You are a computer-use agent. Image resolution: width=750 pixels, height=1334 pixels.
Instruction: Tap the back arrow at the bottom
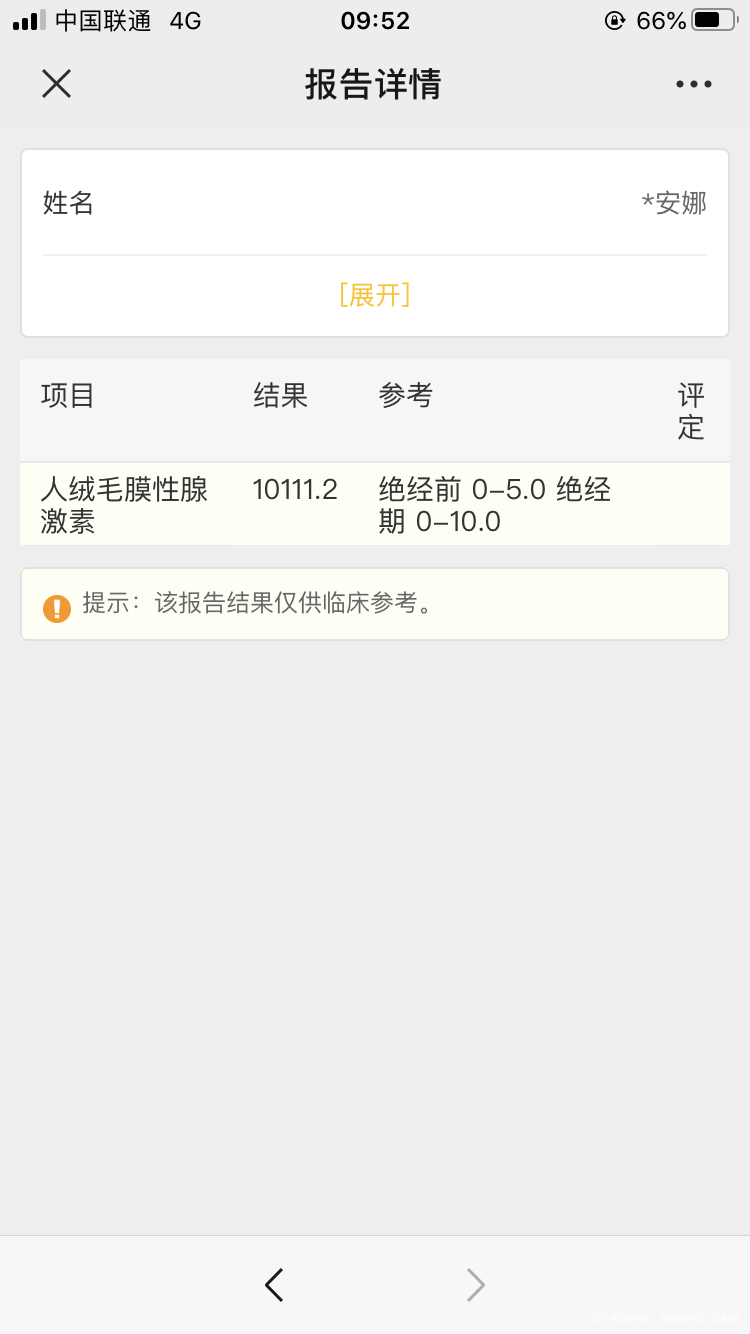point(274,1284)
